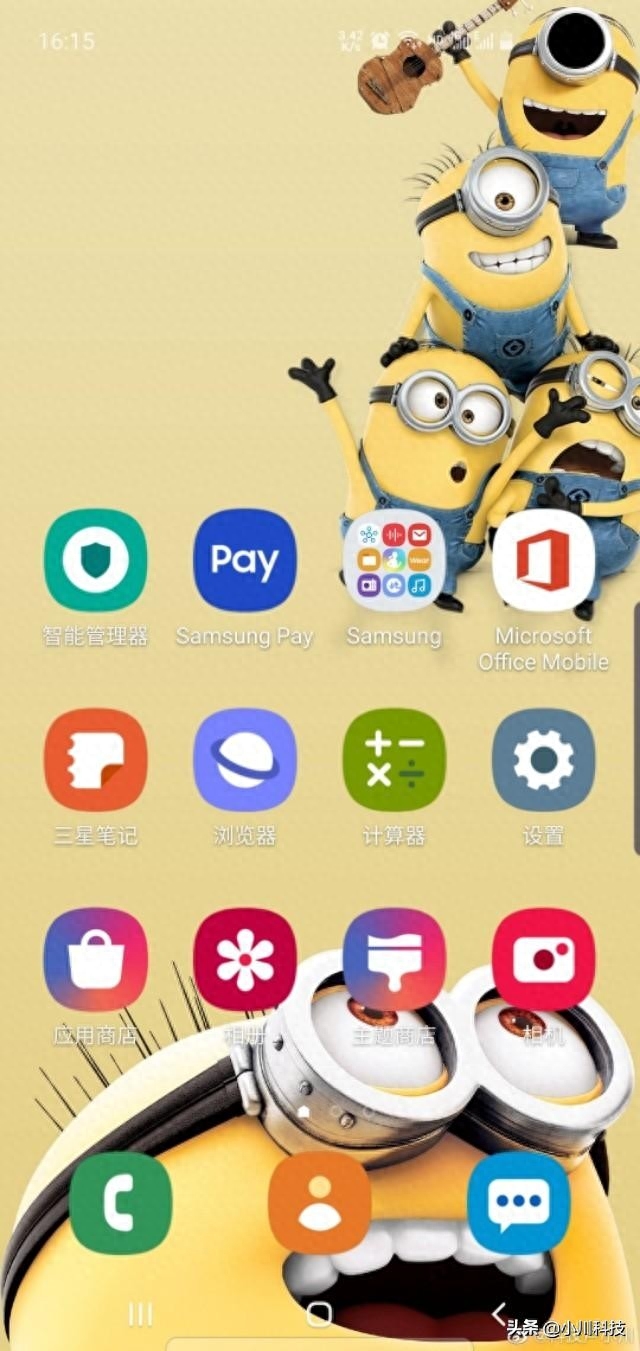The image size is (640, 1351).
Task: Open the 应用商店 app store
Action: pos(95,959)
